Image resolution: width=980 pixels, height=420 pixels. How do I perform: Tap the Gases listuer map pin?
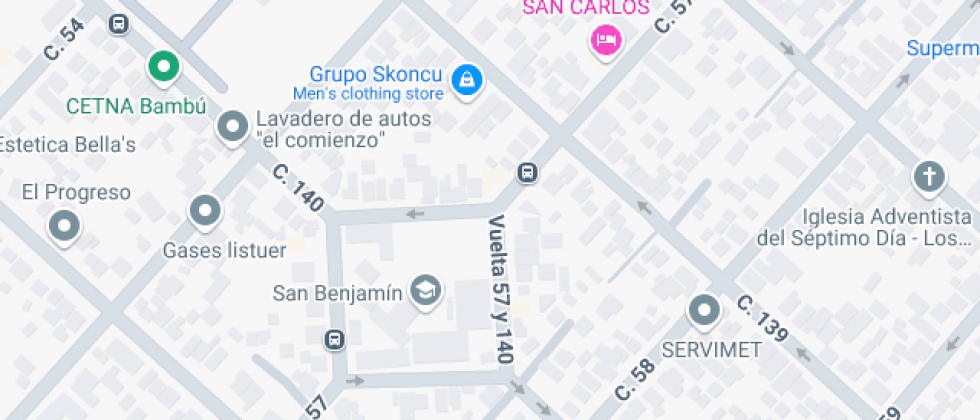(205, 211)
